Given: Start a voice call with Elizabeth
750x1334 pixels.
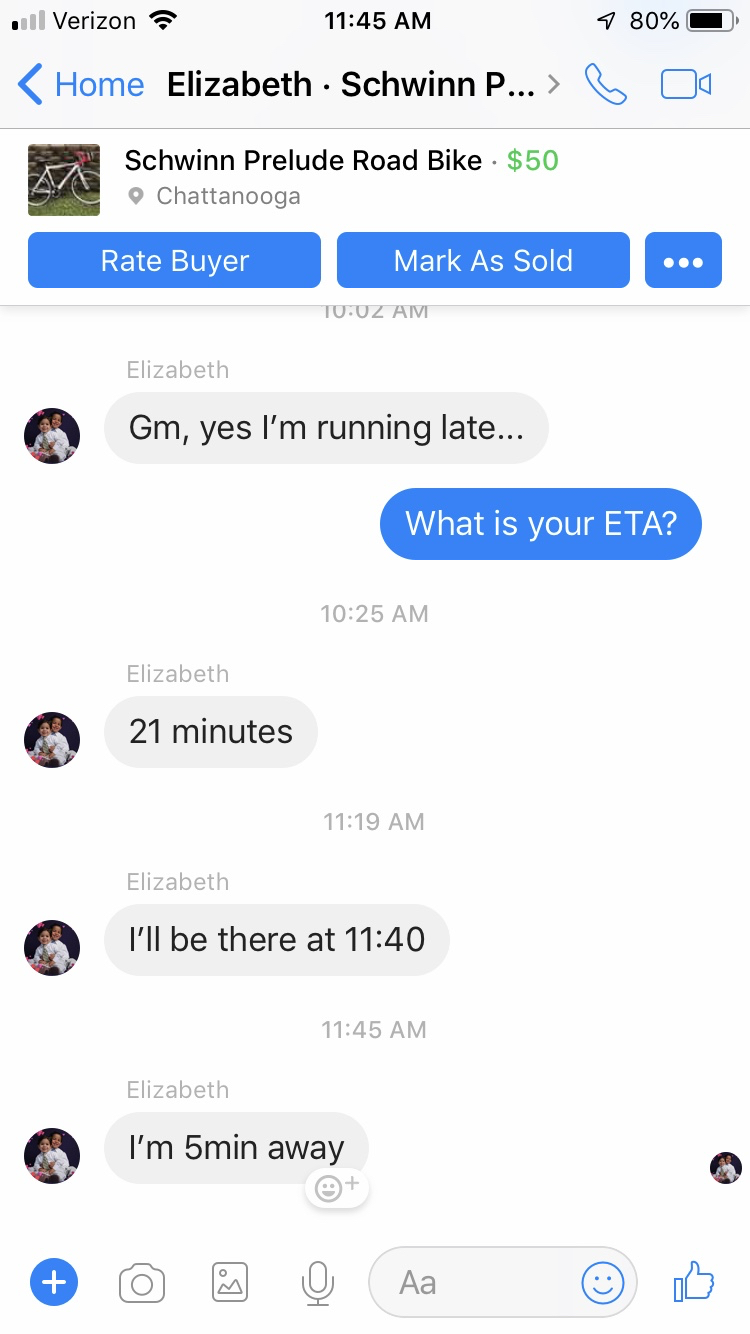Looking at the screenshot, I should click(x=605, y=85).
